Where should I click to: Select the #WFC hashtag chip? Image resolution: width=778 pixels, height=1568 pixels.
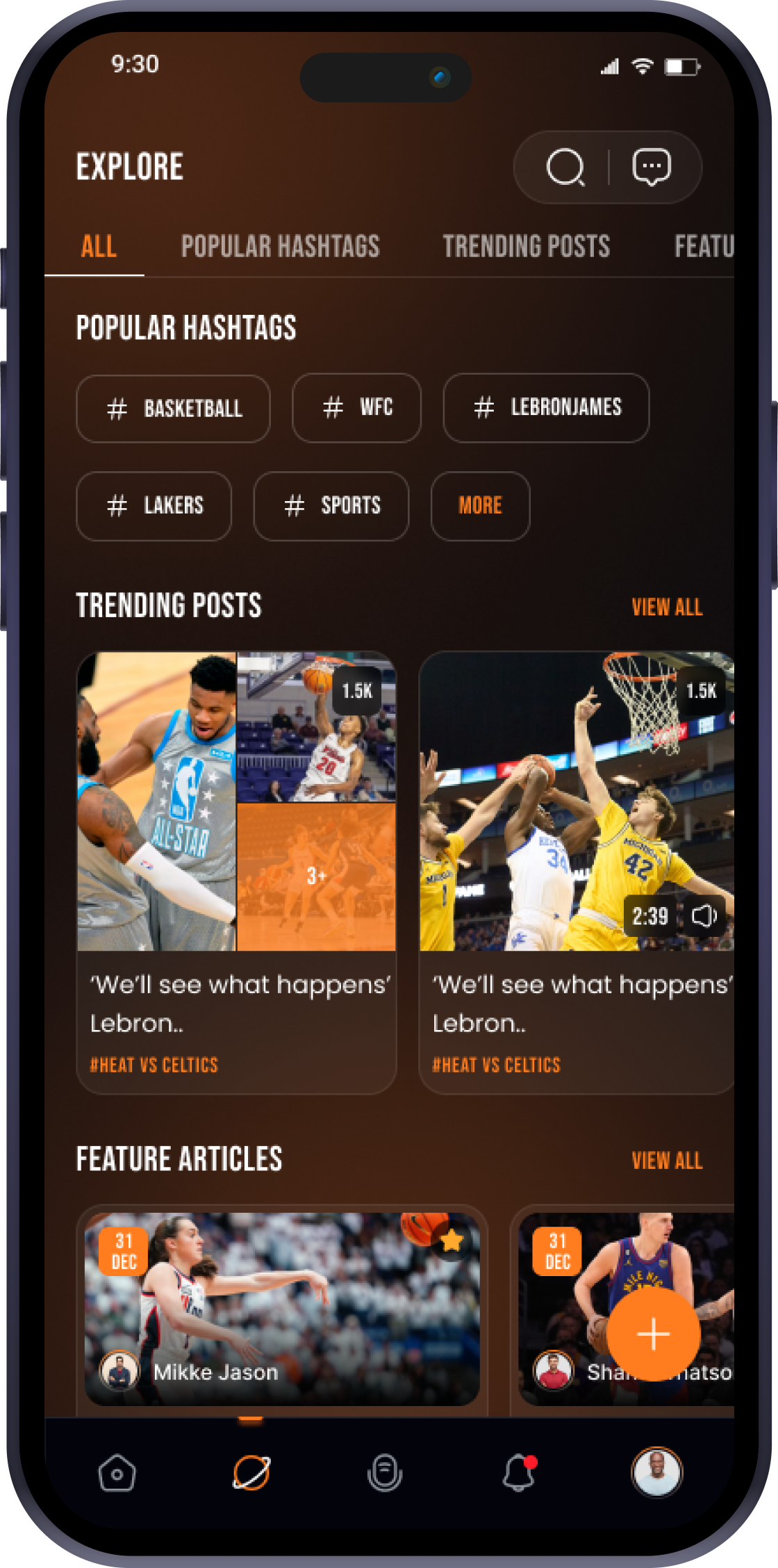tap(356, 408)
